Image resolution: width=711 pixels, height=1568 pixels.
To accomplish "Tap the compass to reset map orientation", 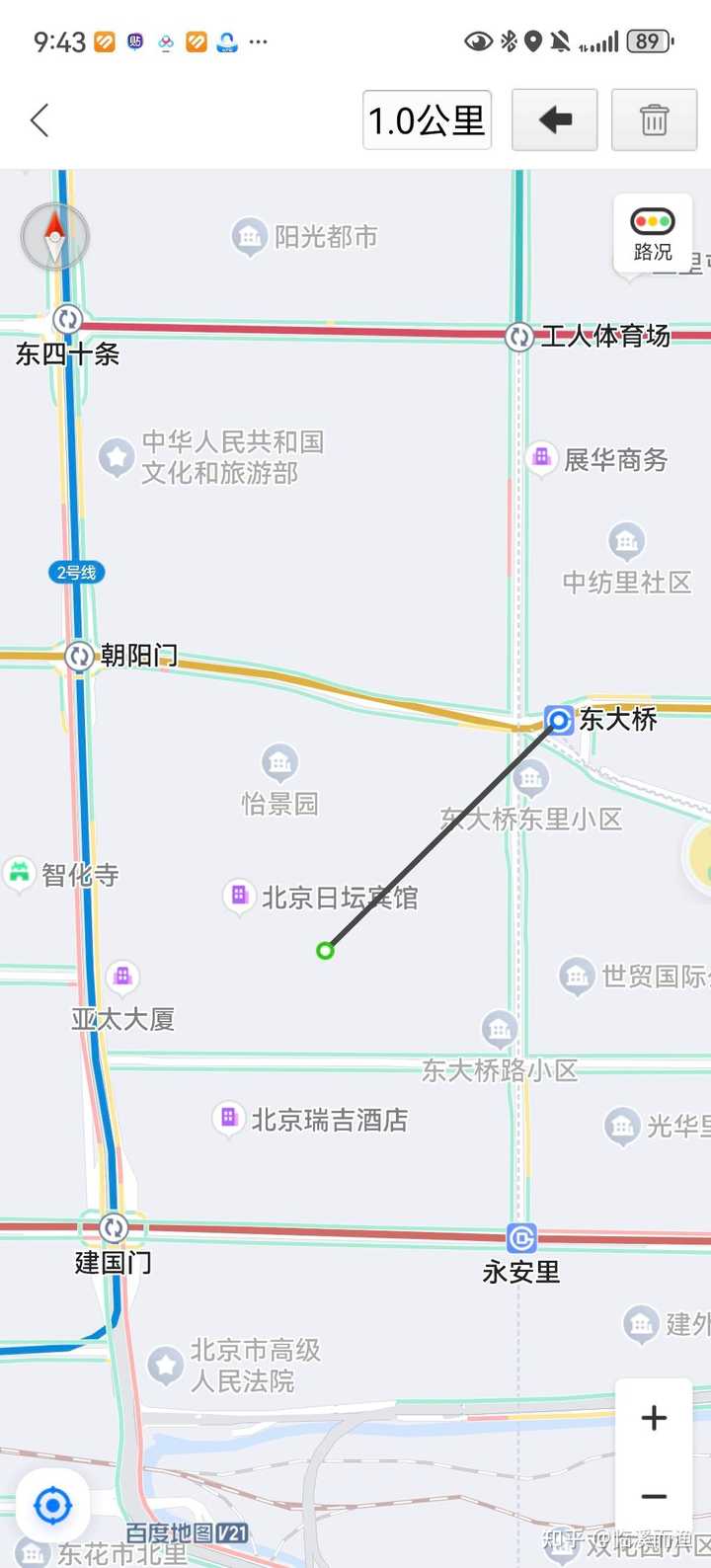I will click(x=55, y=237).
